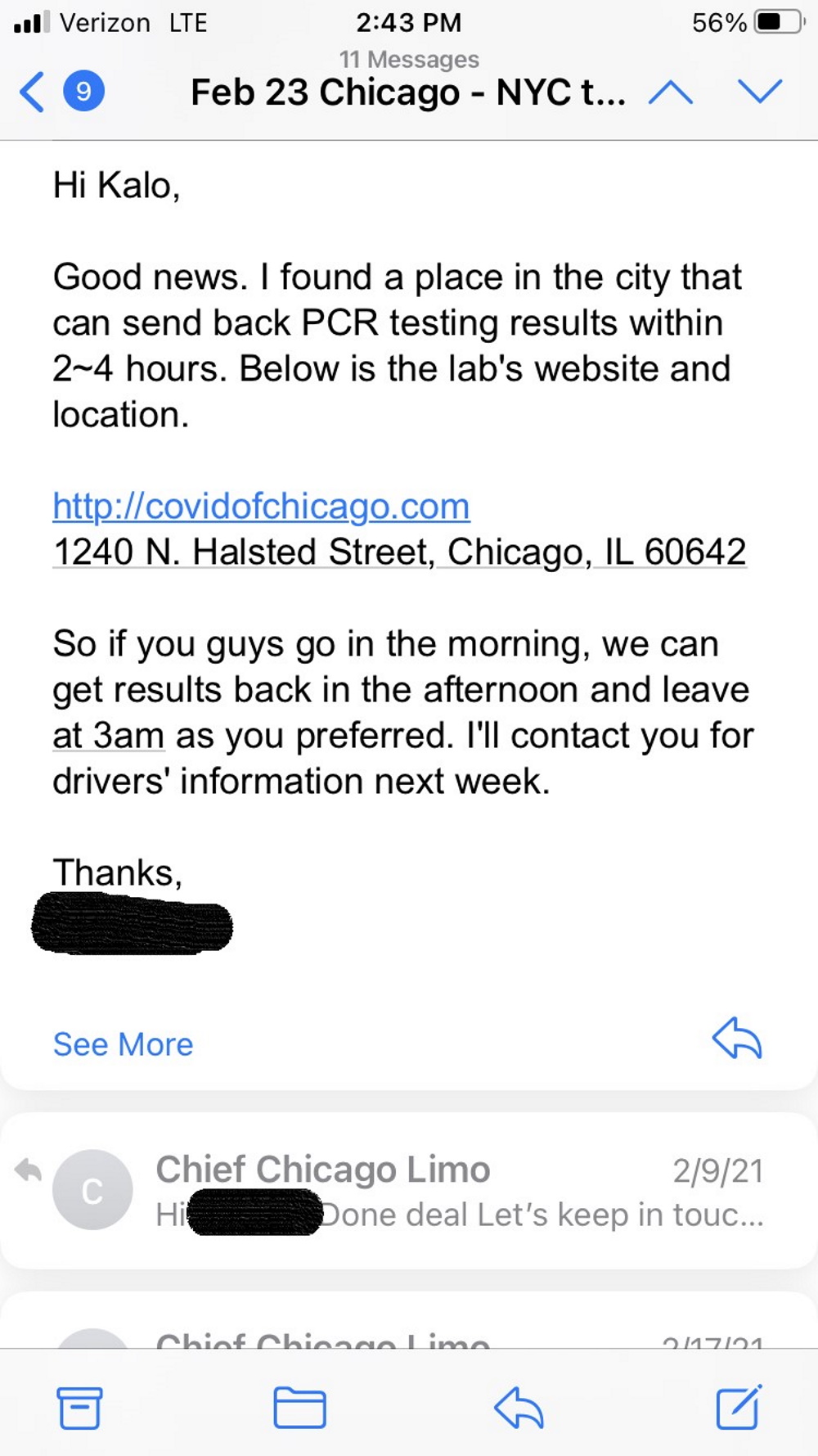This screenshot has height=1456, width=818.
Task: Open the 1240 N. Halsted Street address
Action: click(399, 552)
